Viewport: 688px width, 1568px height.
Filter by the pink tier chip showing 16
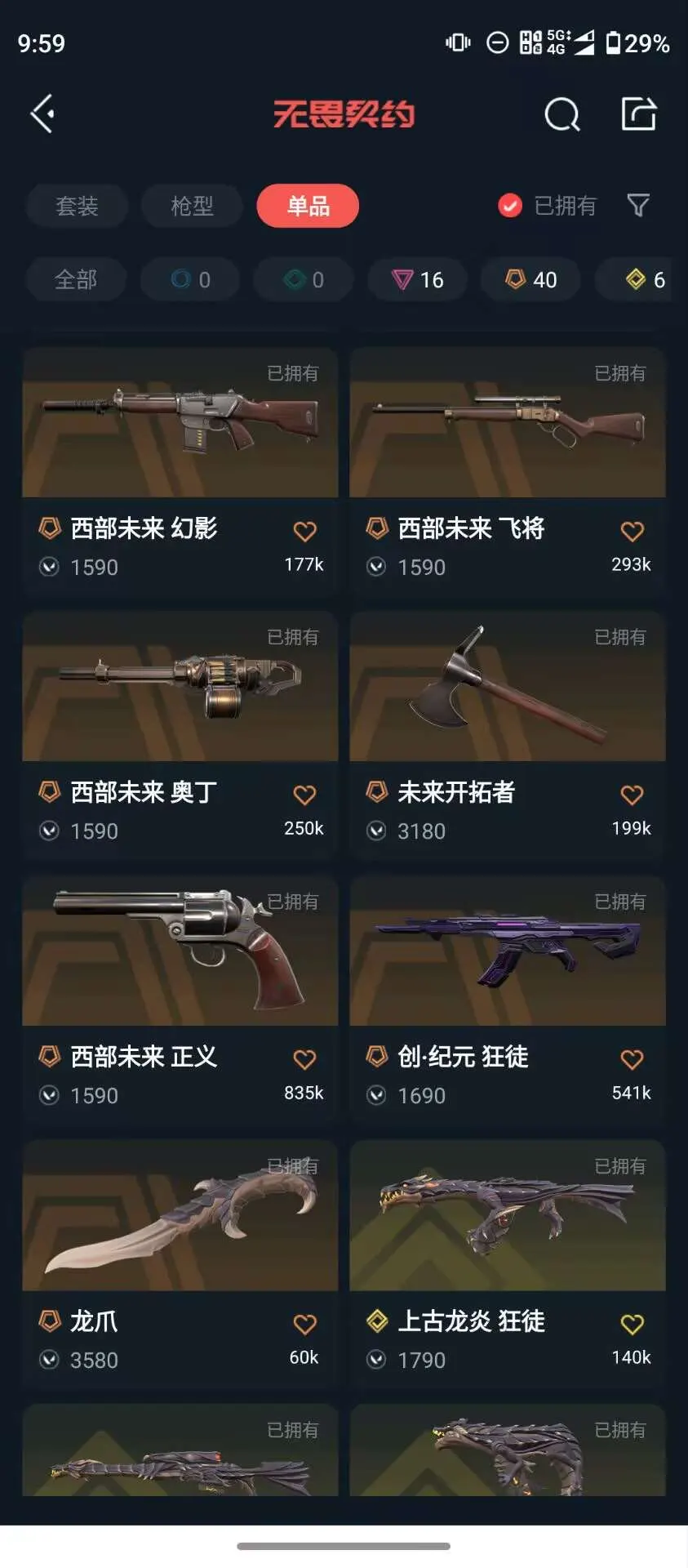(x=417, y=280)
